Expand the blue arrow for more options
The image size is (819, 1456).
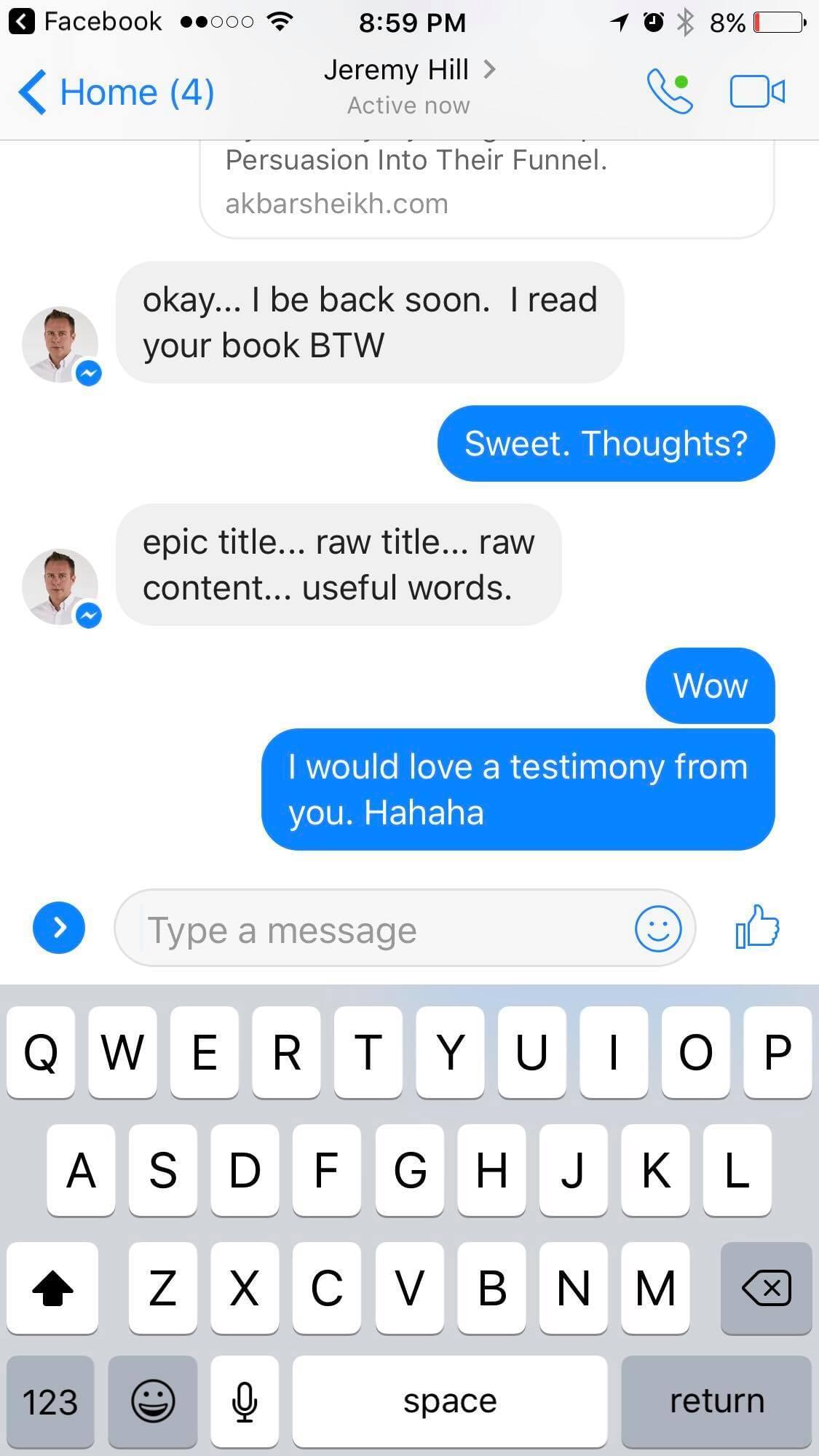tap(59, 928)
